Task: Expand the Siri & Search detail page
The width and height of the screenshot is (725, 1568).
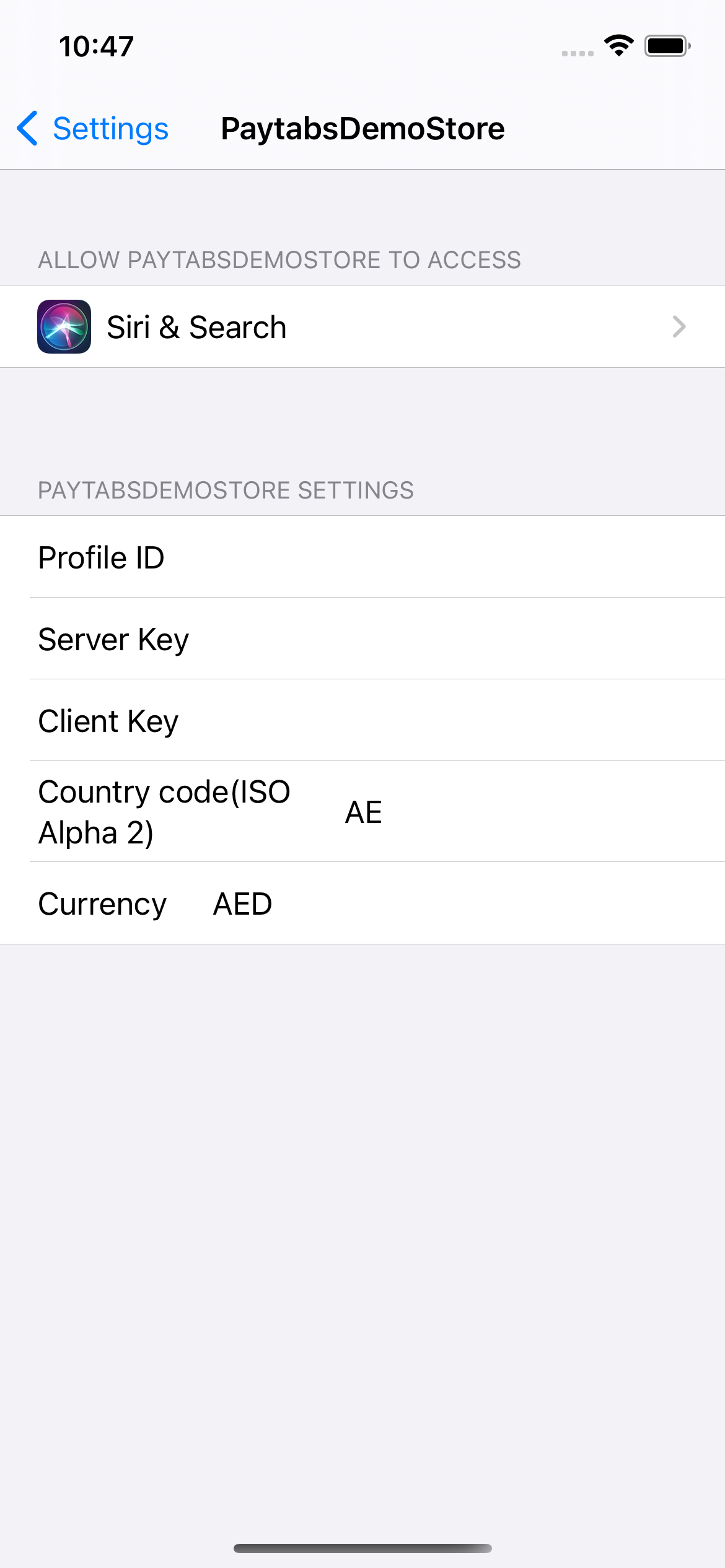Action: 362,326
